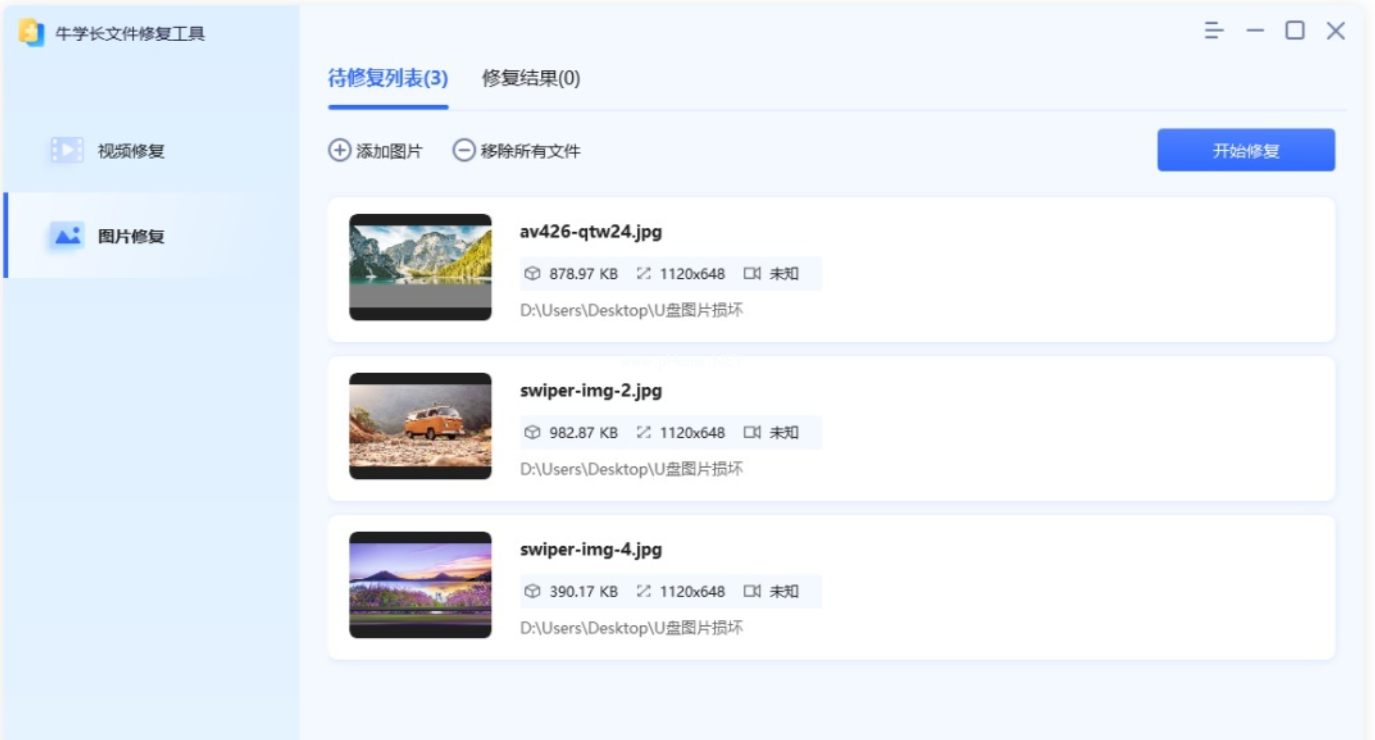The width and height of the screenshot is (1375, 740).
Task: Close the file repair tool window
Action: click(1336, 31)
